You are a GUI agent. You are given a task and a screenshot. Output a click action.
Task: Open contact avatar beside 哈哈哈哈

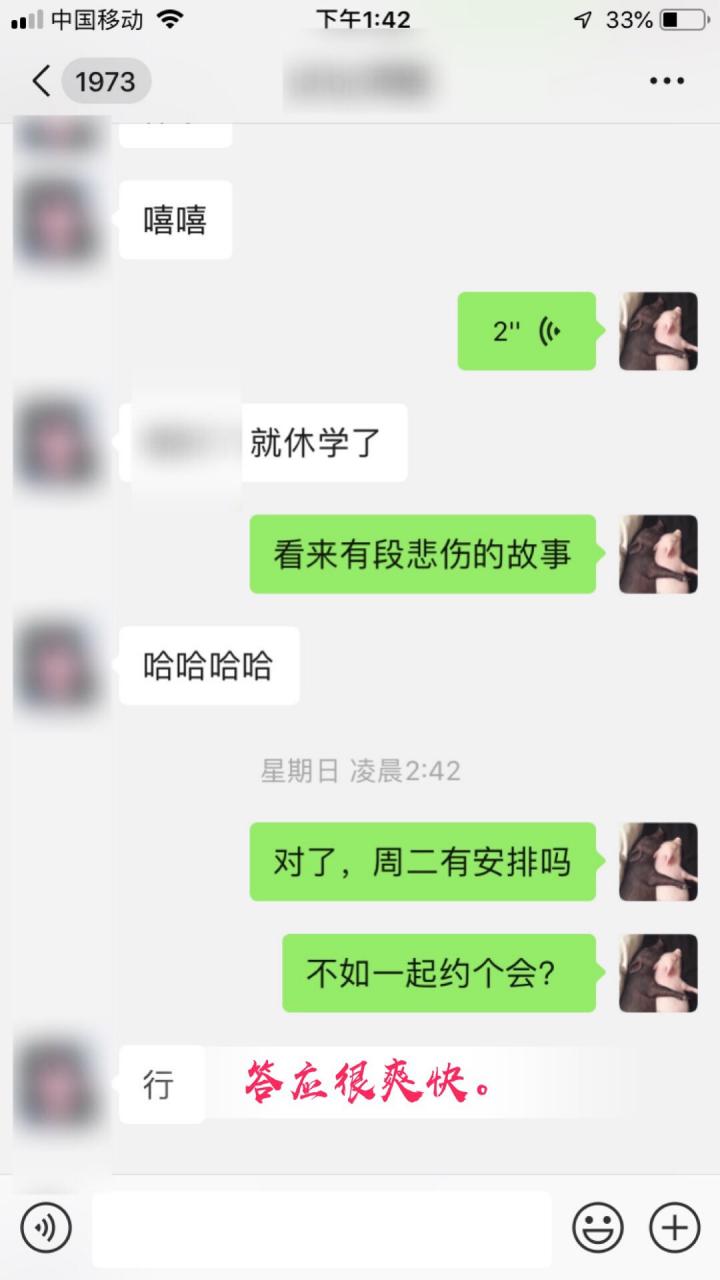pos(57,665)
